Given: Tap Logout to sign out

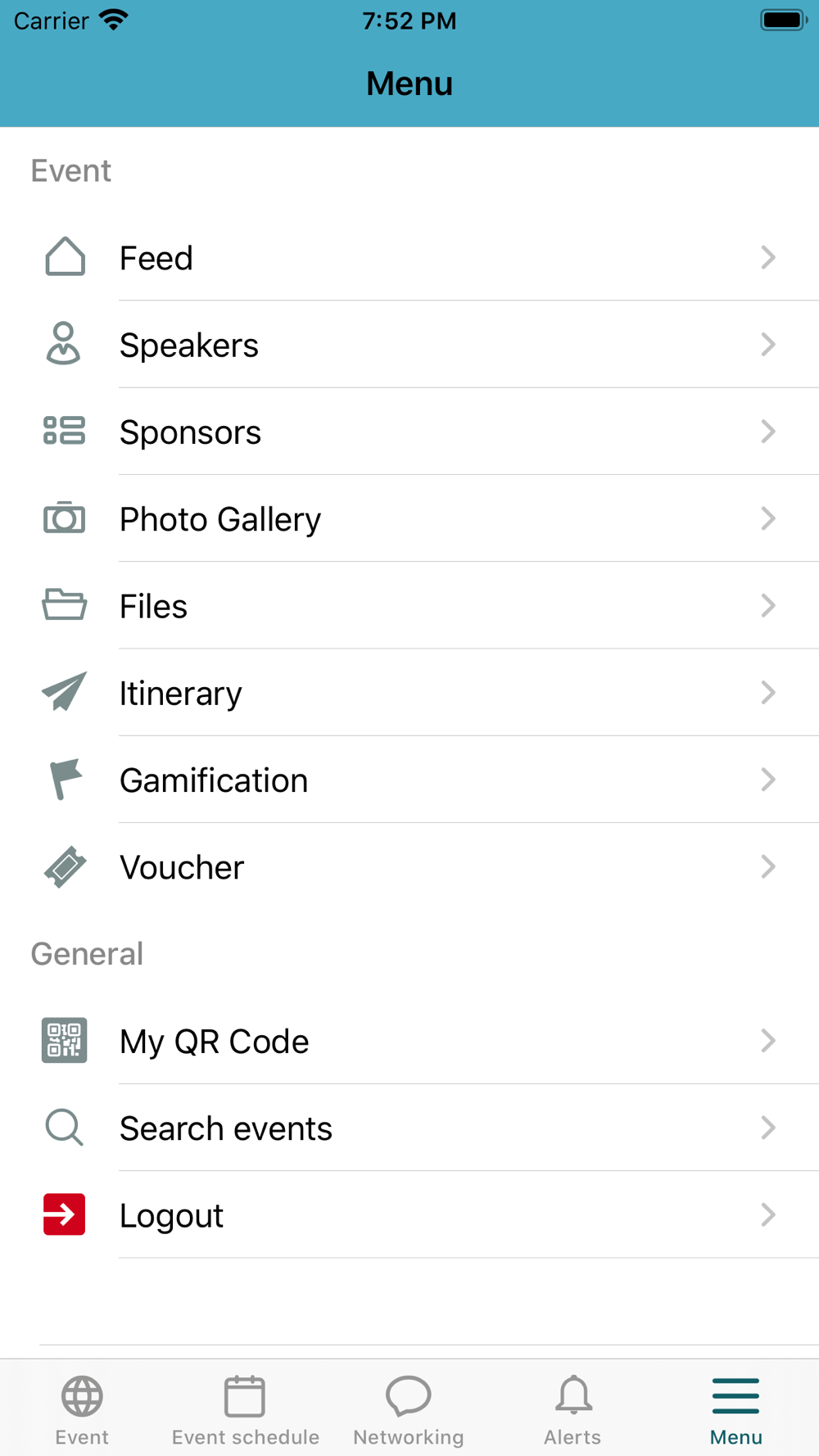Looking at the screenshot, I should click(x=409, y=1214).
